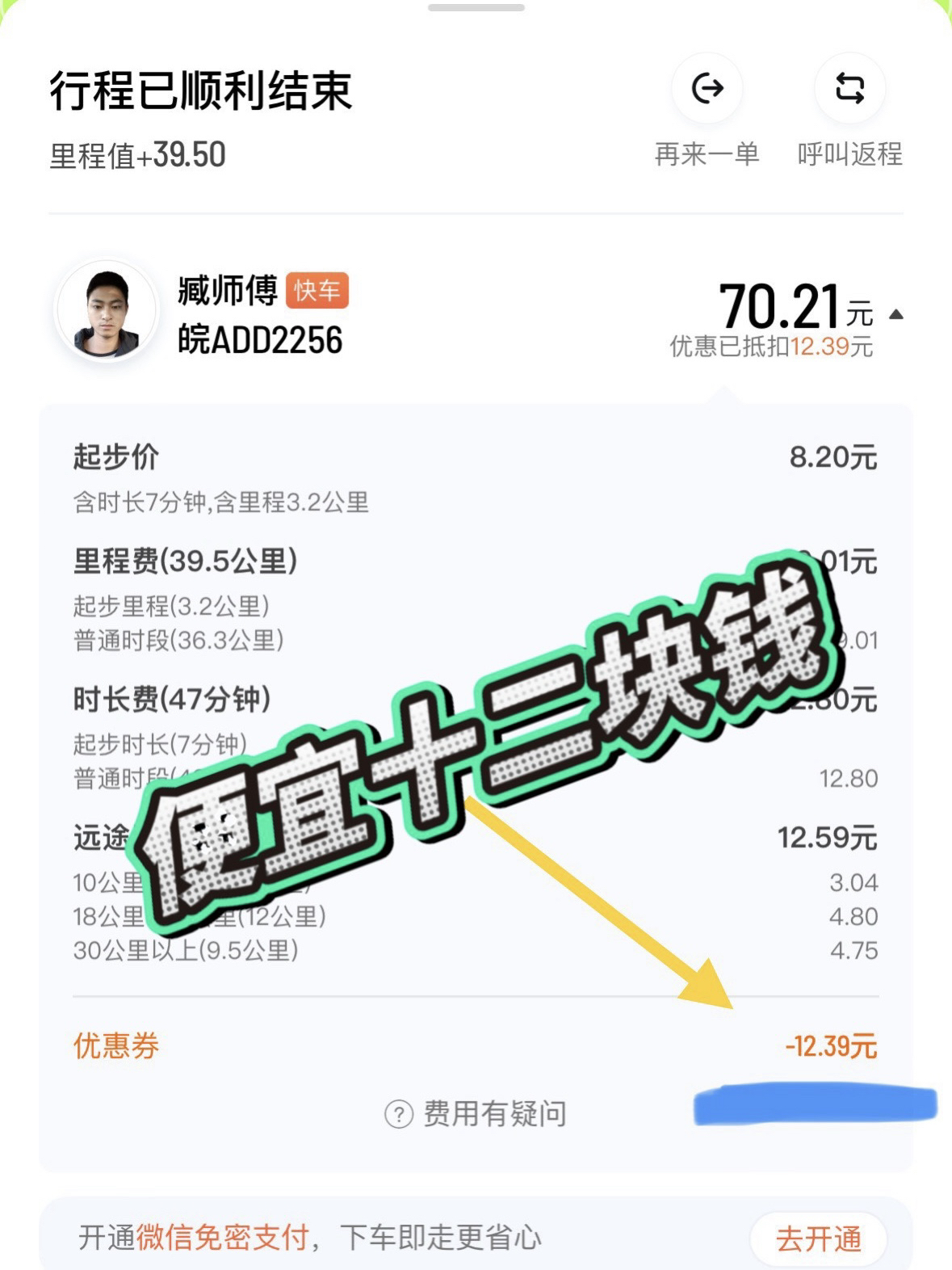Collapse the 70.21元 fare breakdown
This screenshot has height=1270, width=952.
(895, 314)
